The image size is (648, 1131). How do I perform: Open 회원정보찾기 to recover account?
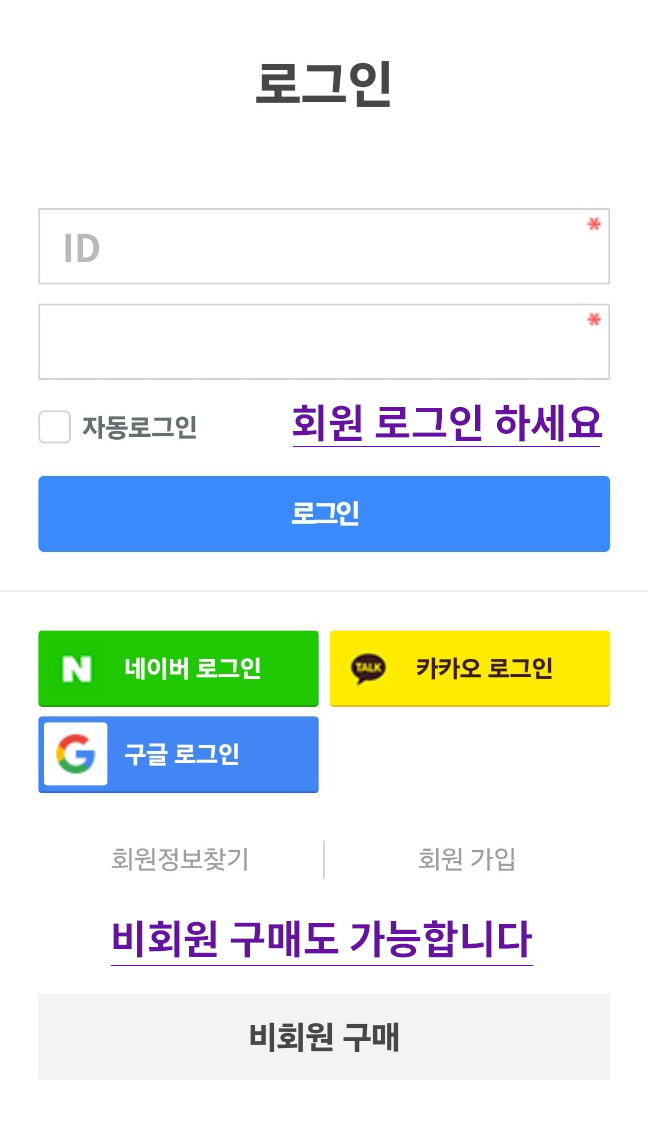coord(180,859)
